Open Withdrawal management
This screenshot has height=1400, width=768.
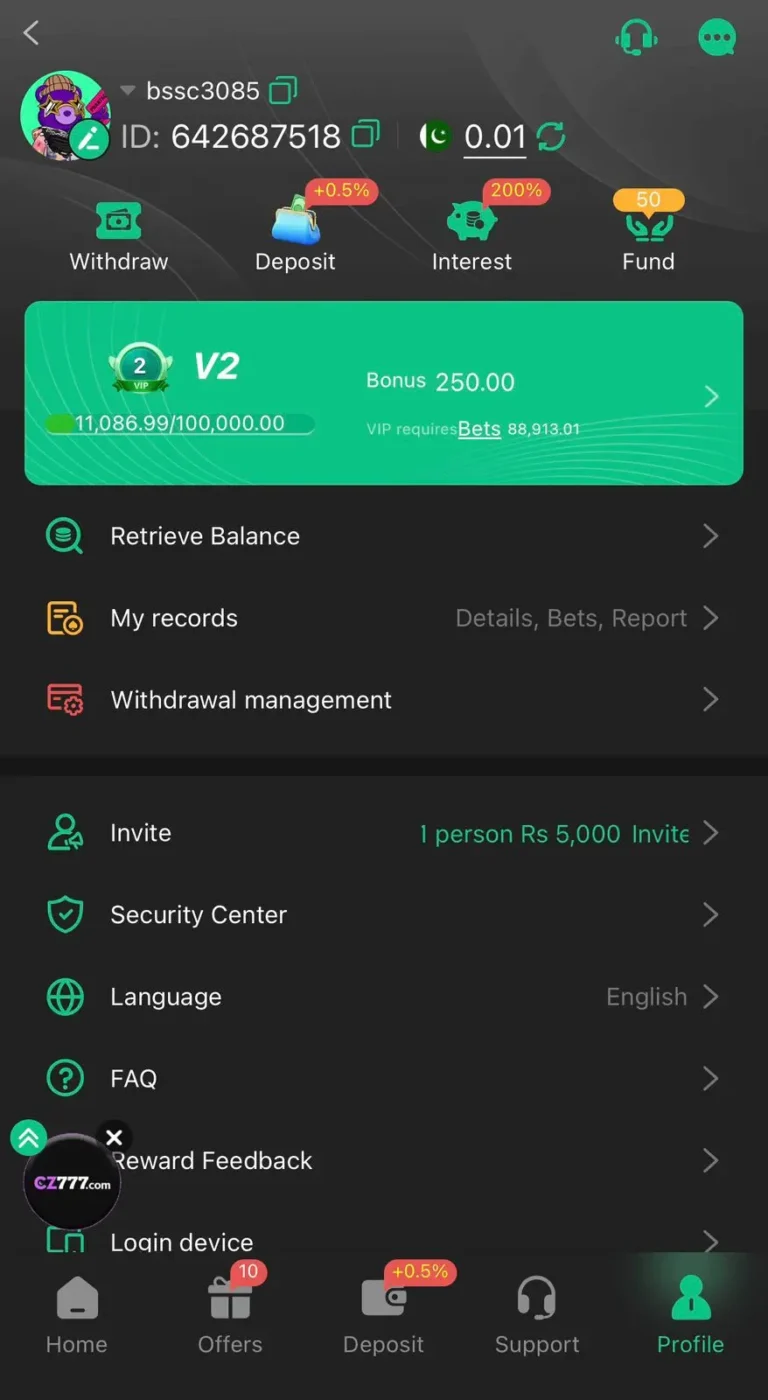[384, 700]
